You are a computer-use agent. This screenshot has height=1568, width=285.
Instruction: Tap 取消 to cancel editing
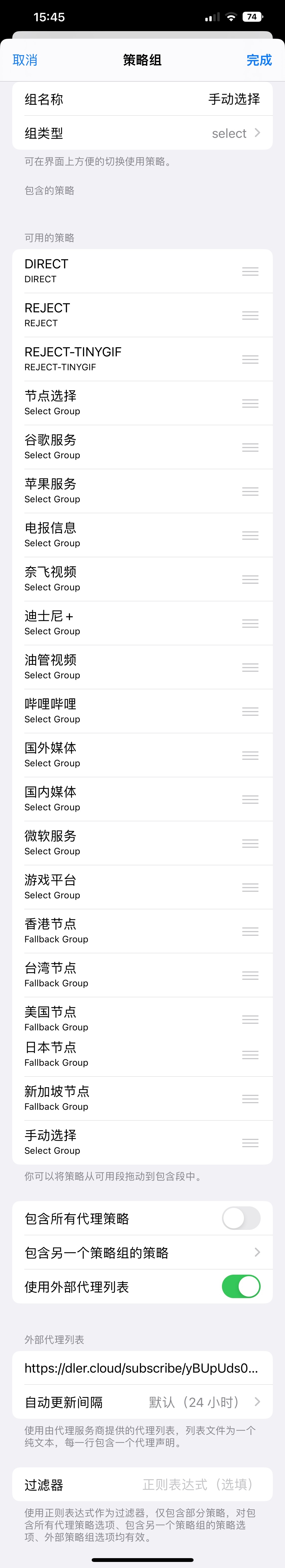click(x=25, y=60)
